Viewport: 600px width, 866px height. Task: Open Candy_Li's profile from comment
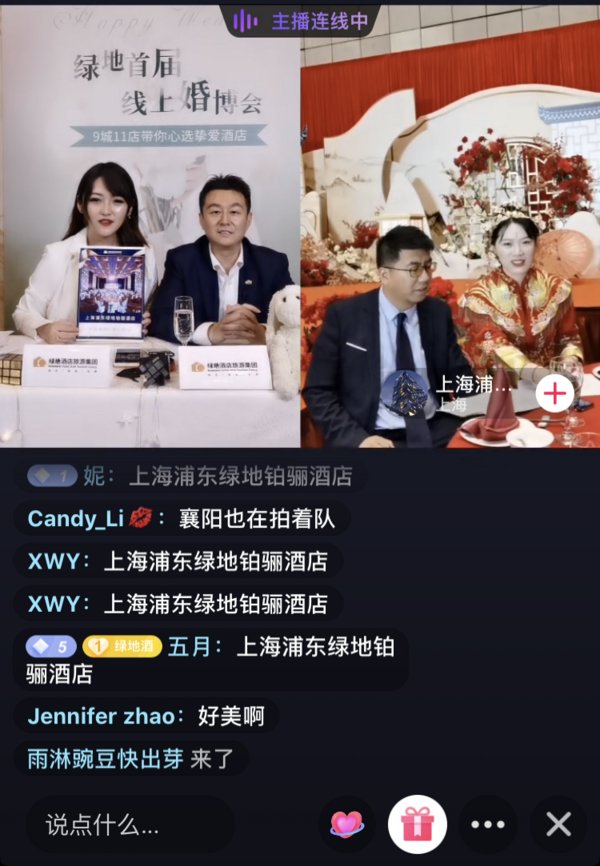point(76,518)
